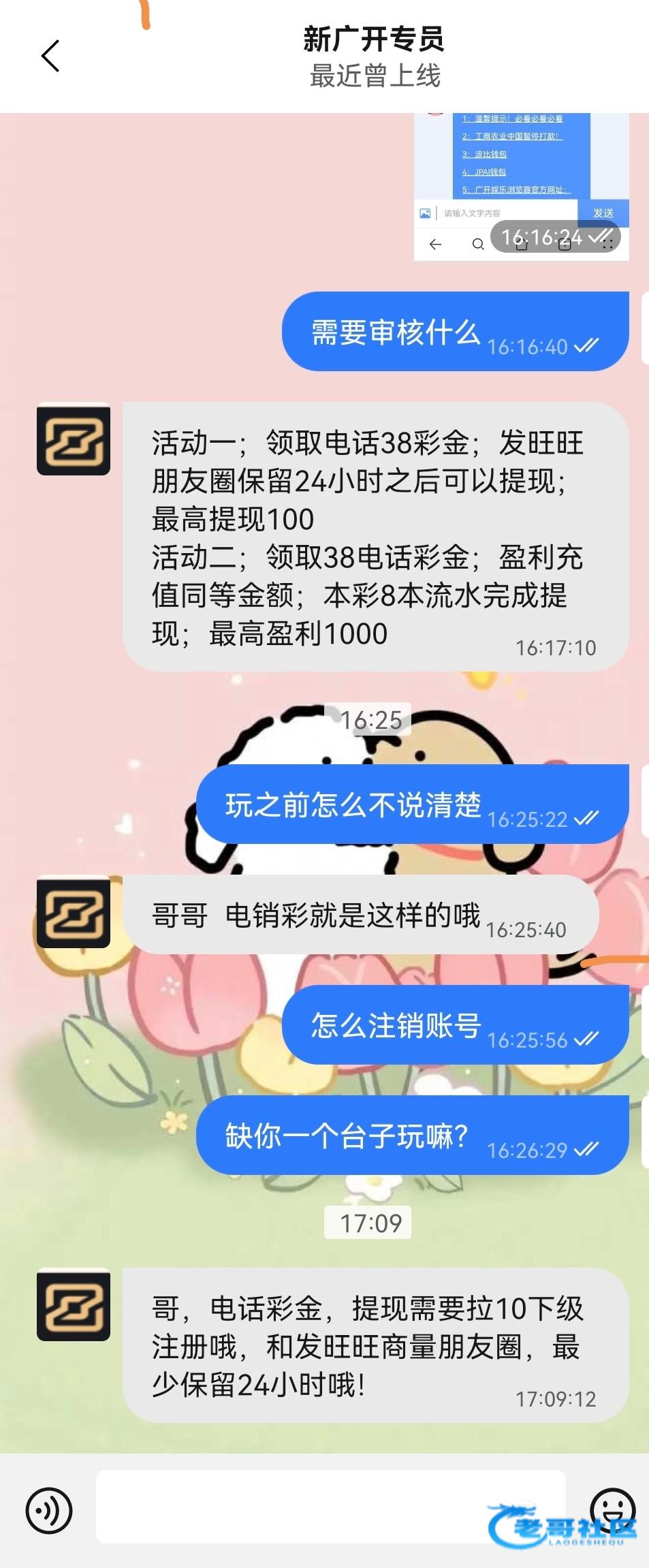Focus the message text field
The height and width of the screenshot is (1568, 649).
[x=330, y=1507]
